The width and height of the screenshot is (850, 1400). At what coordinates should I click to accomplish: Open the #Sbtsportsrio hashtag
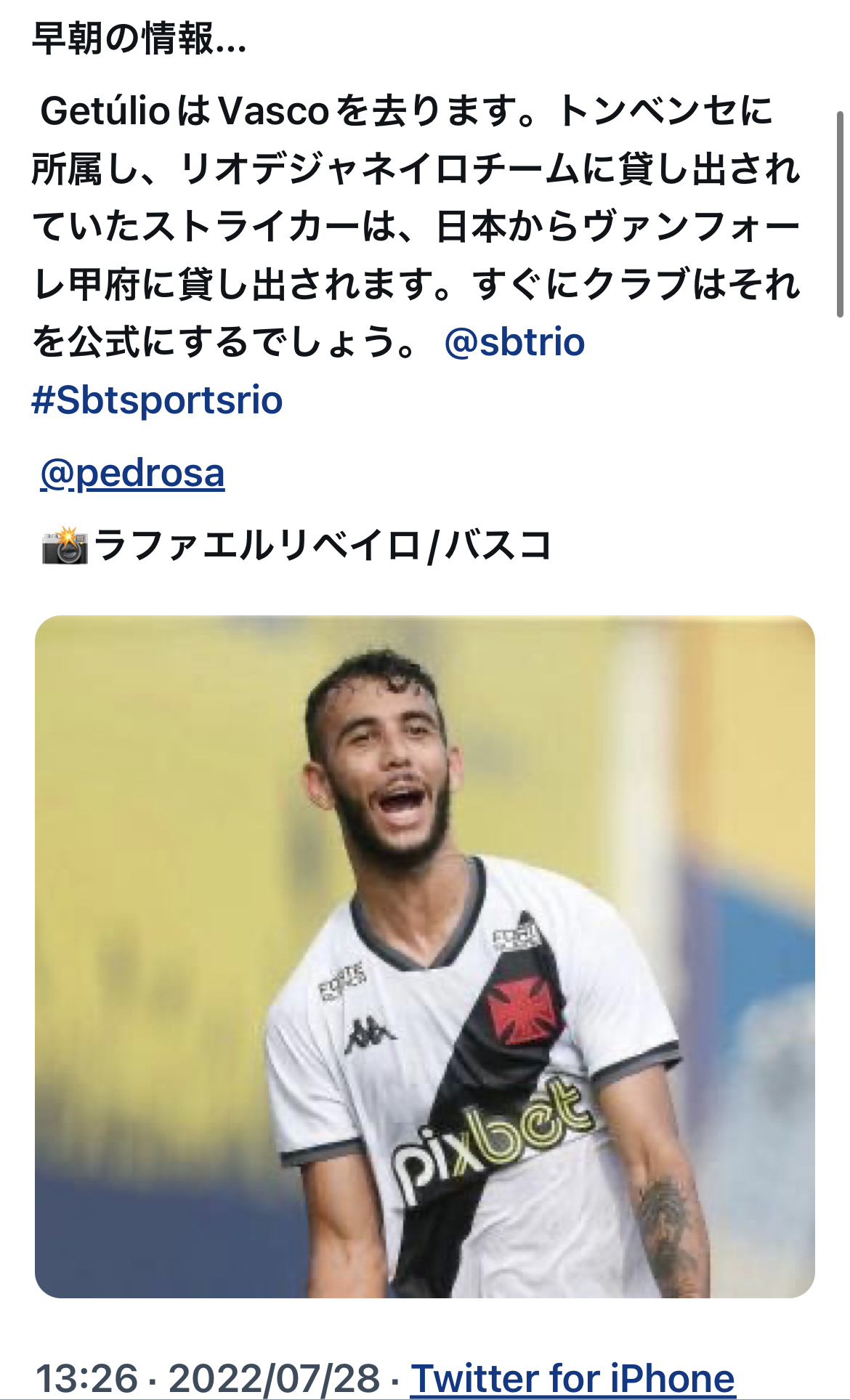click(x=157, y=400)
